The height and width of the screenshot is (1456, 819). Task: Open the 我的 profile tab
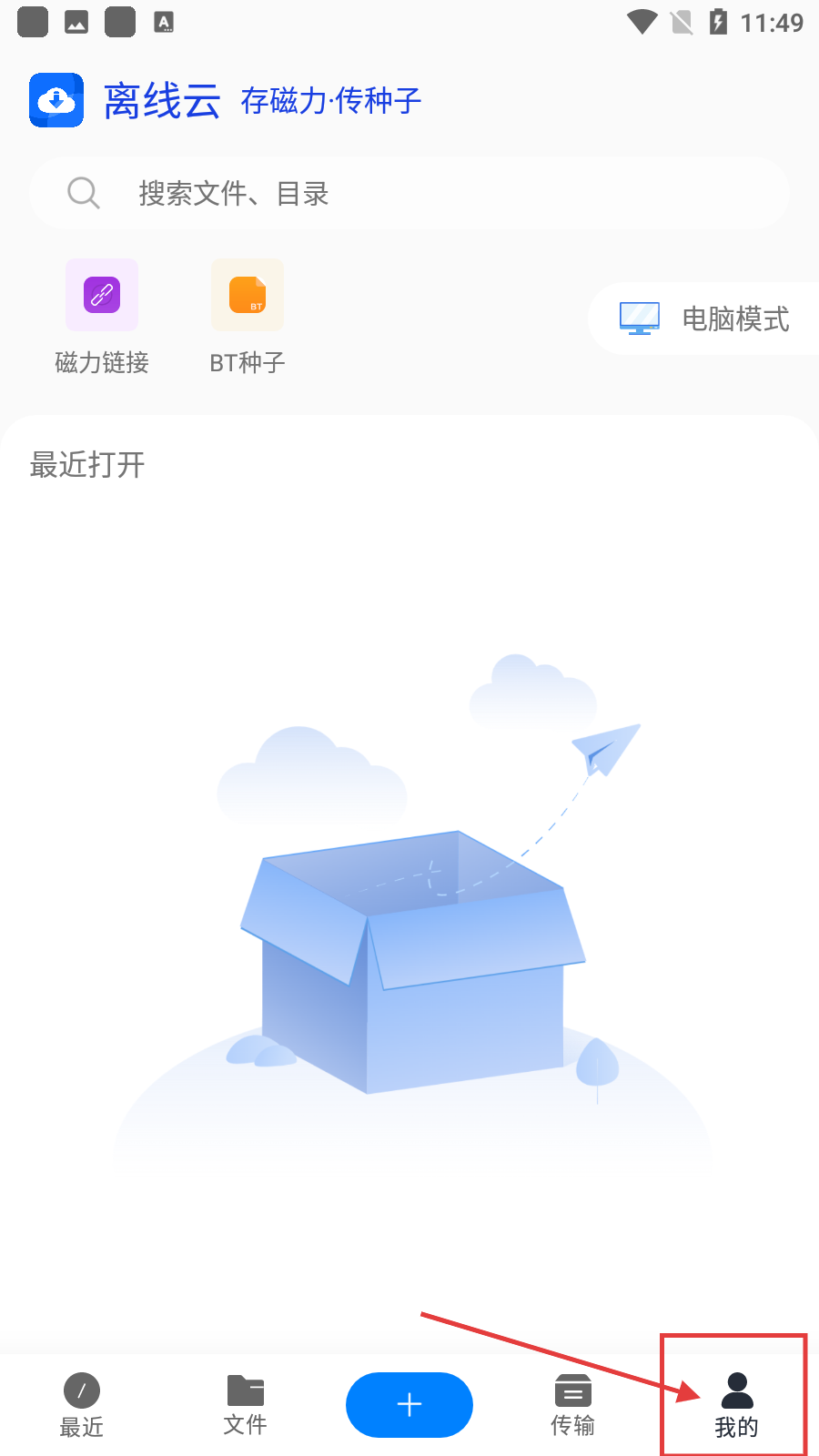[736, 1405]
